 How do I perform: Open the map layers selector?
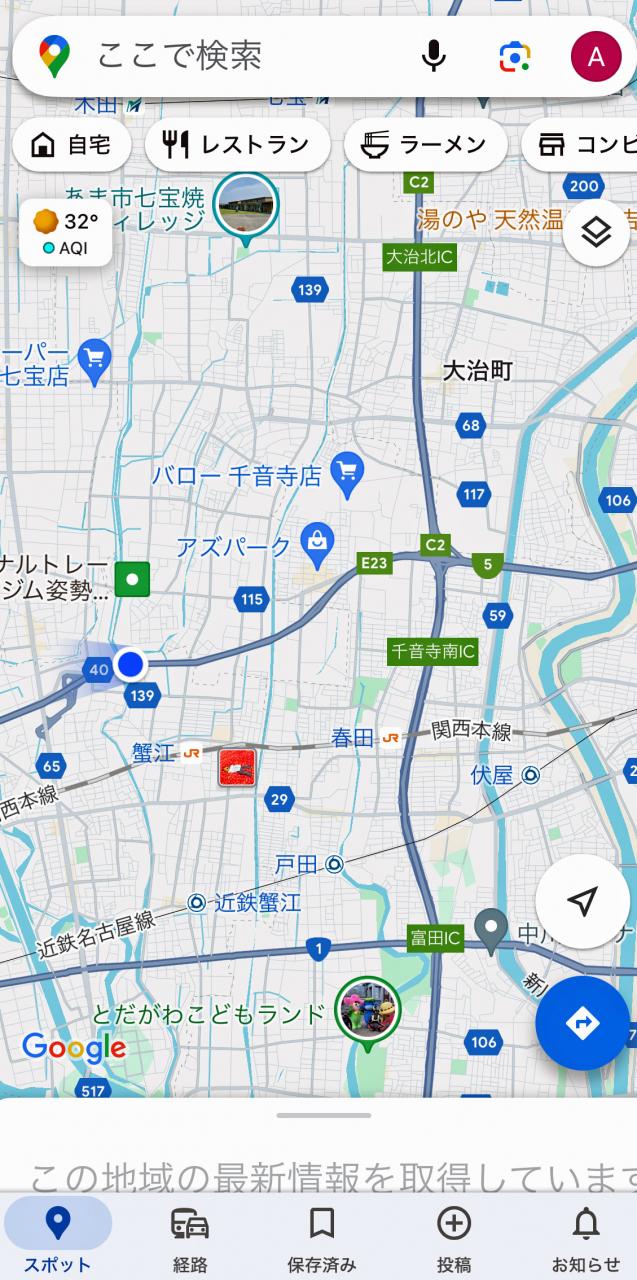pos(596,233)
